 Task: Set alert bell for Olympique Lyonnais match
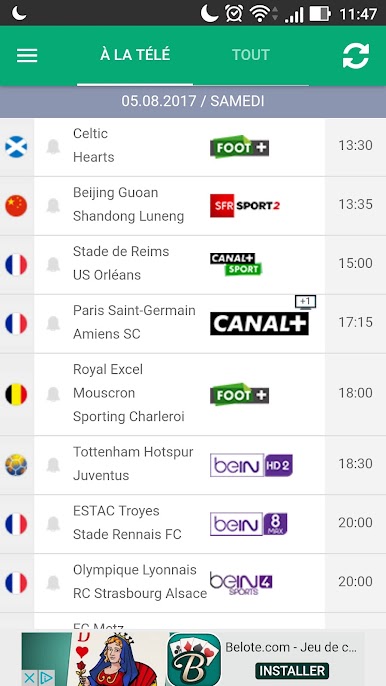click(x=53, y=582)
